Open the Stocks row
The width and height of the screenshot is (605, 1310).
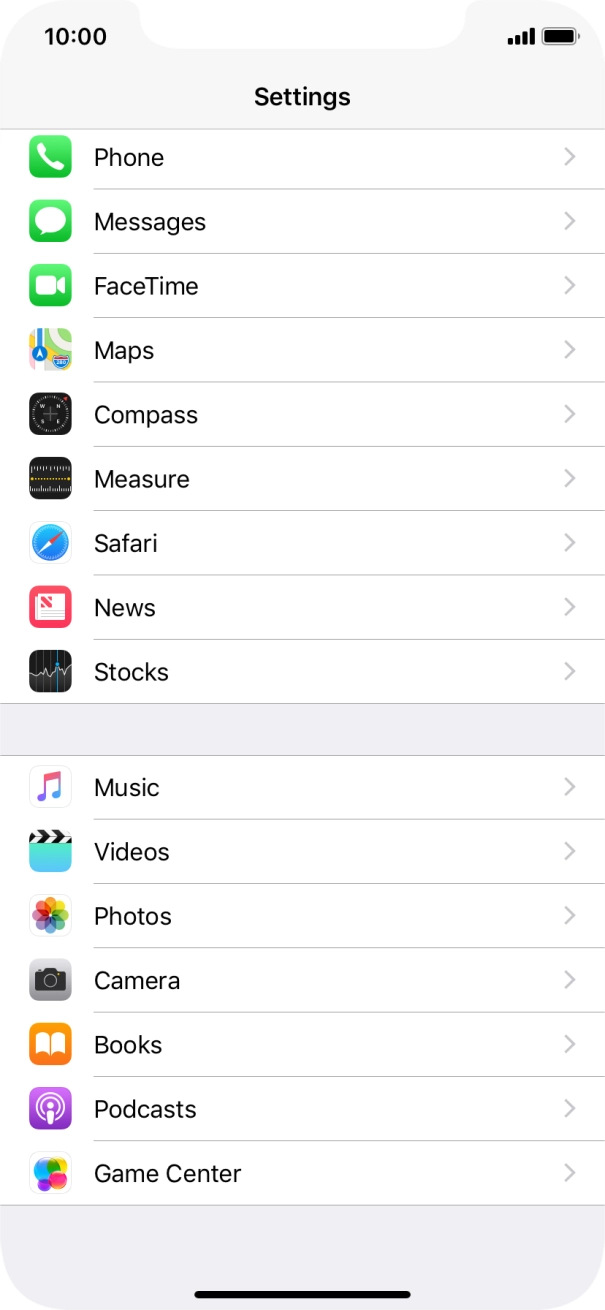pyautogui.click(x=302, y=672)
